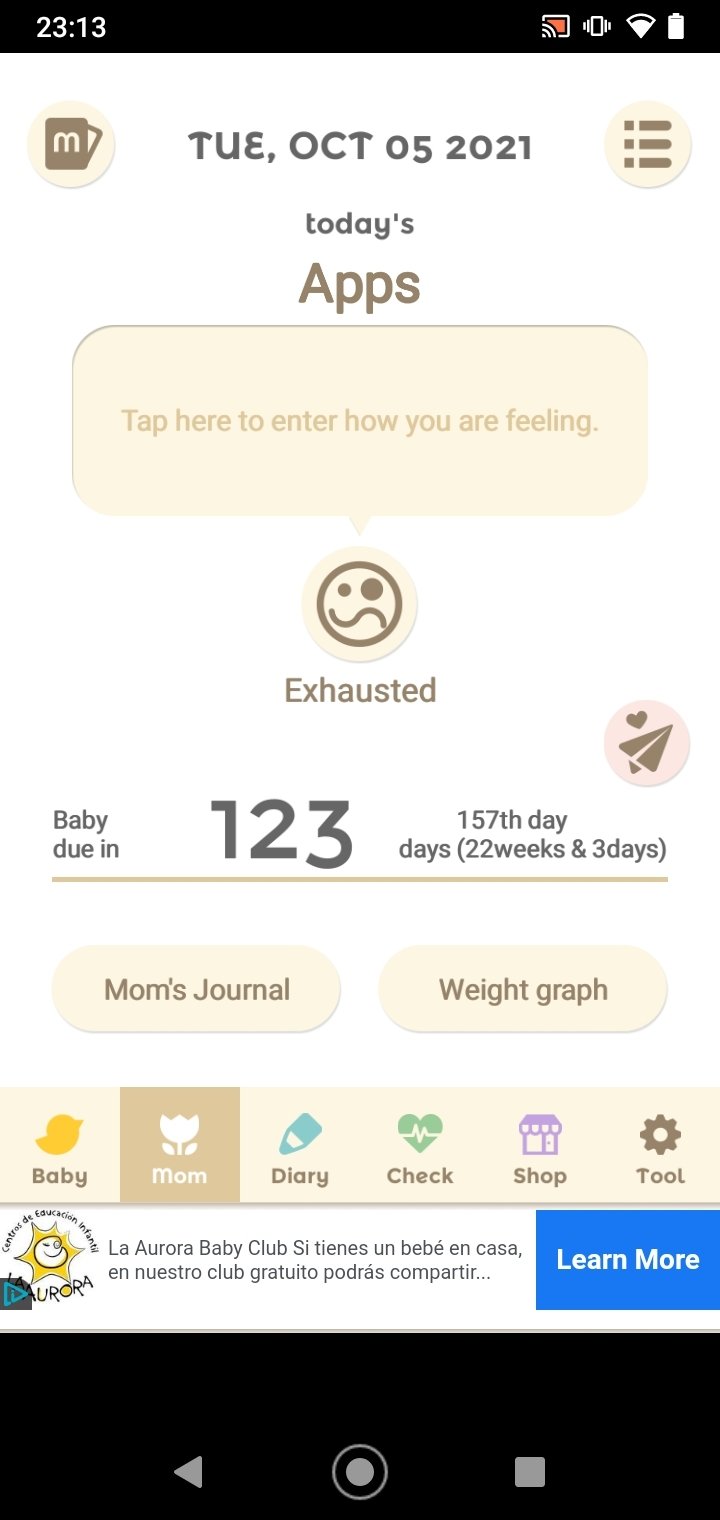Viewport: 720px width, 1520px height.
Task: Go back with the system back button
Action: pos(188,1472)
